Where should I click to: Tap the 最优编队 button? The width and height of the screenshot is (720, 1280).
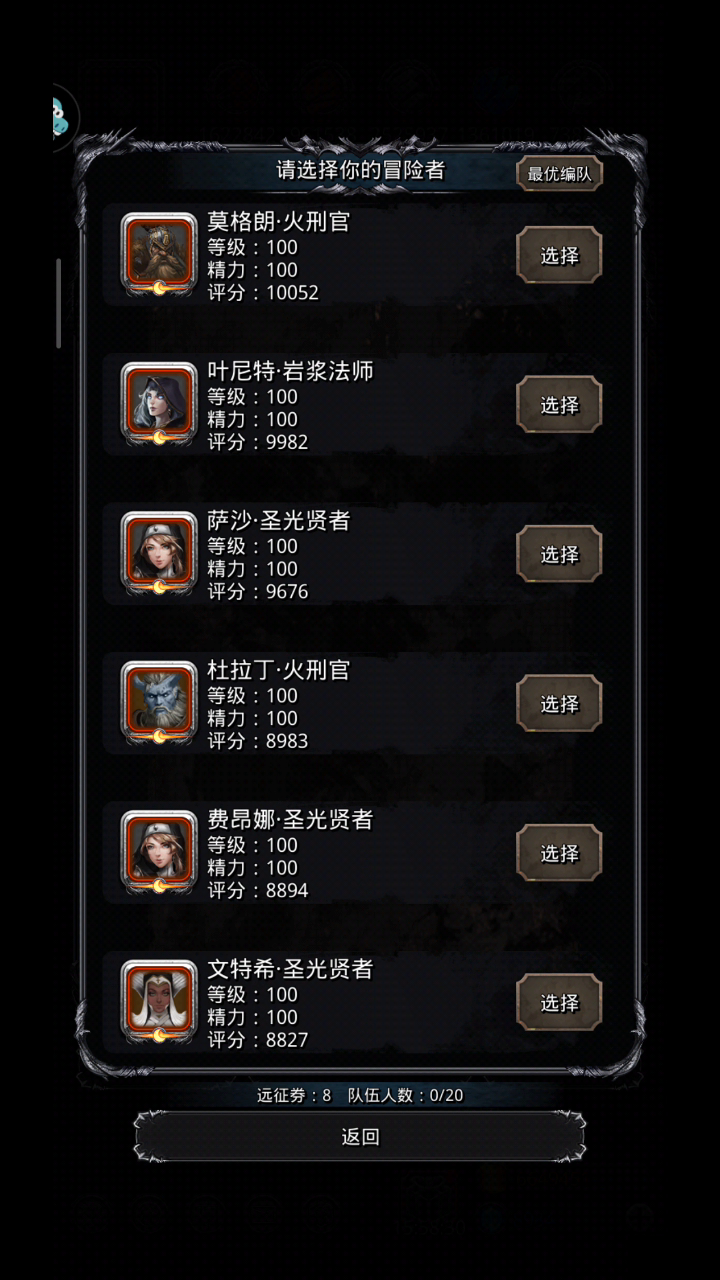(x=559, y=173)
